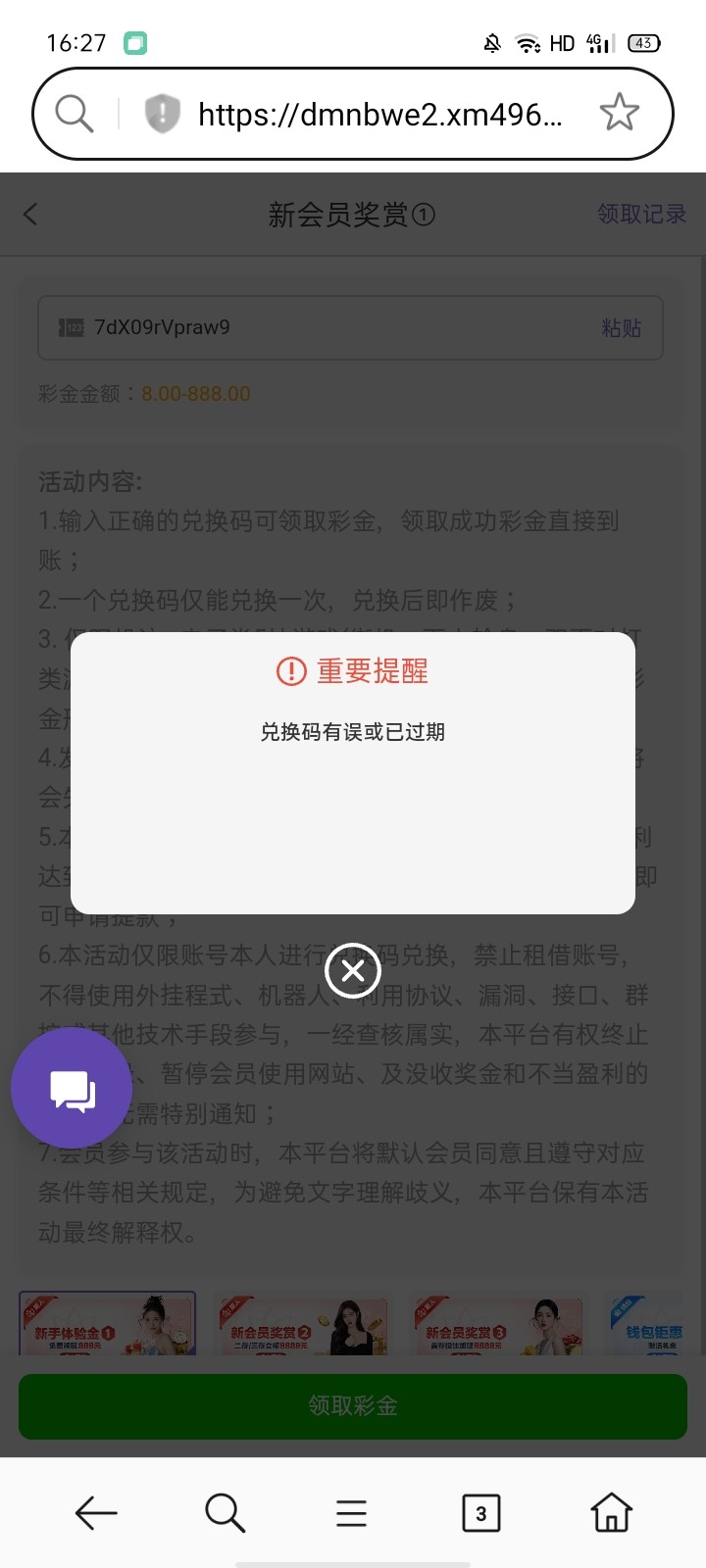This screenshot has width=706, height=1568.
Task: Select the 新手体验金 1 banner
Action: [x=108, y=1325]
